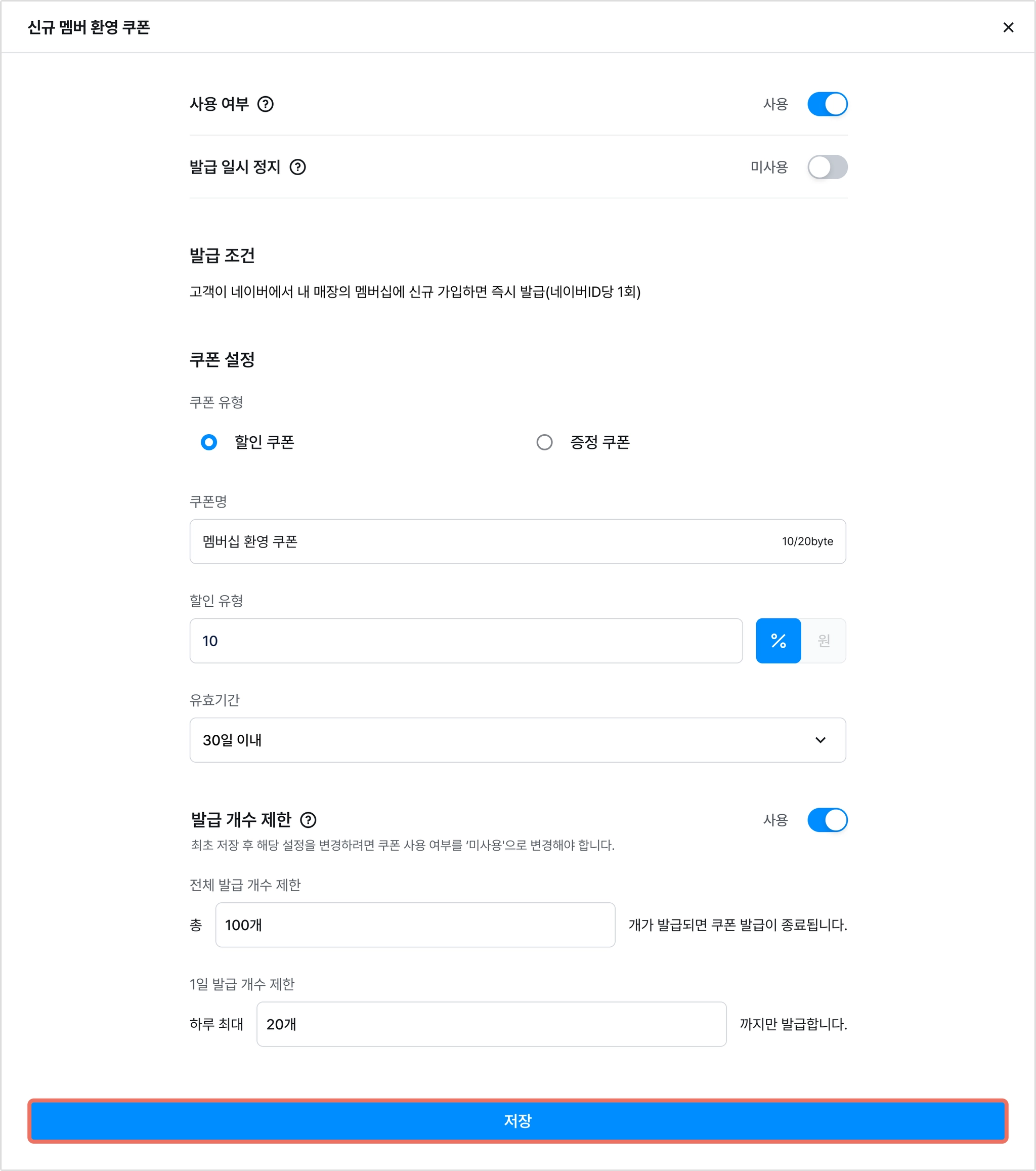The height and width of the screenshot is (1171, 1036).
Task: Turn off the 발급 개수 제한 switch
Action: [x=827, y=820]
